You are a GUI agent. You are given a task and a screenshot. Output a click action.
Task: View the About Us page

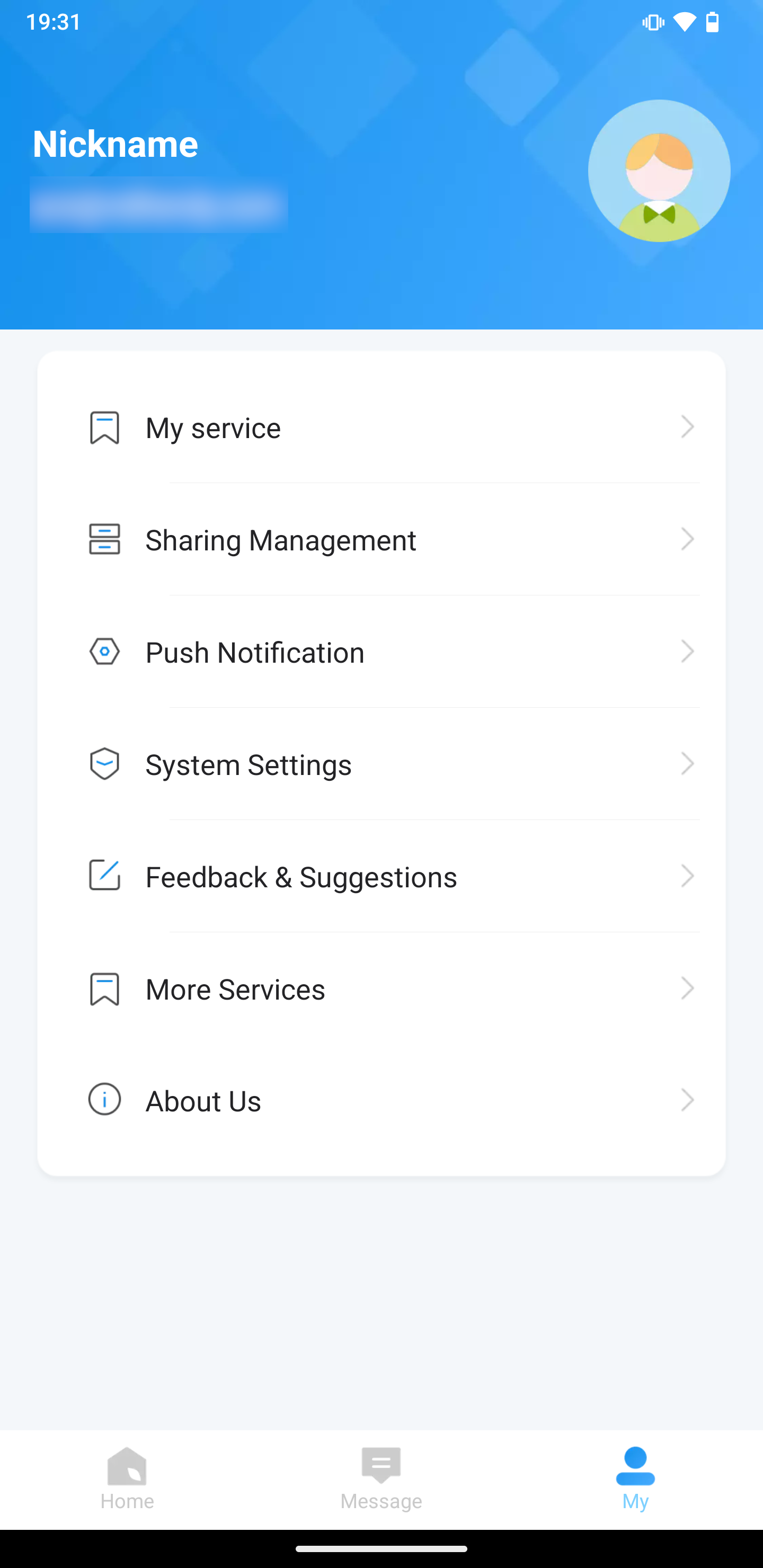(381, 1101)
